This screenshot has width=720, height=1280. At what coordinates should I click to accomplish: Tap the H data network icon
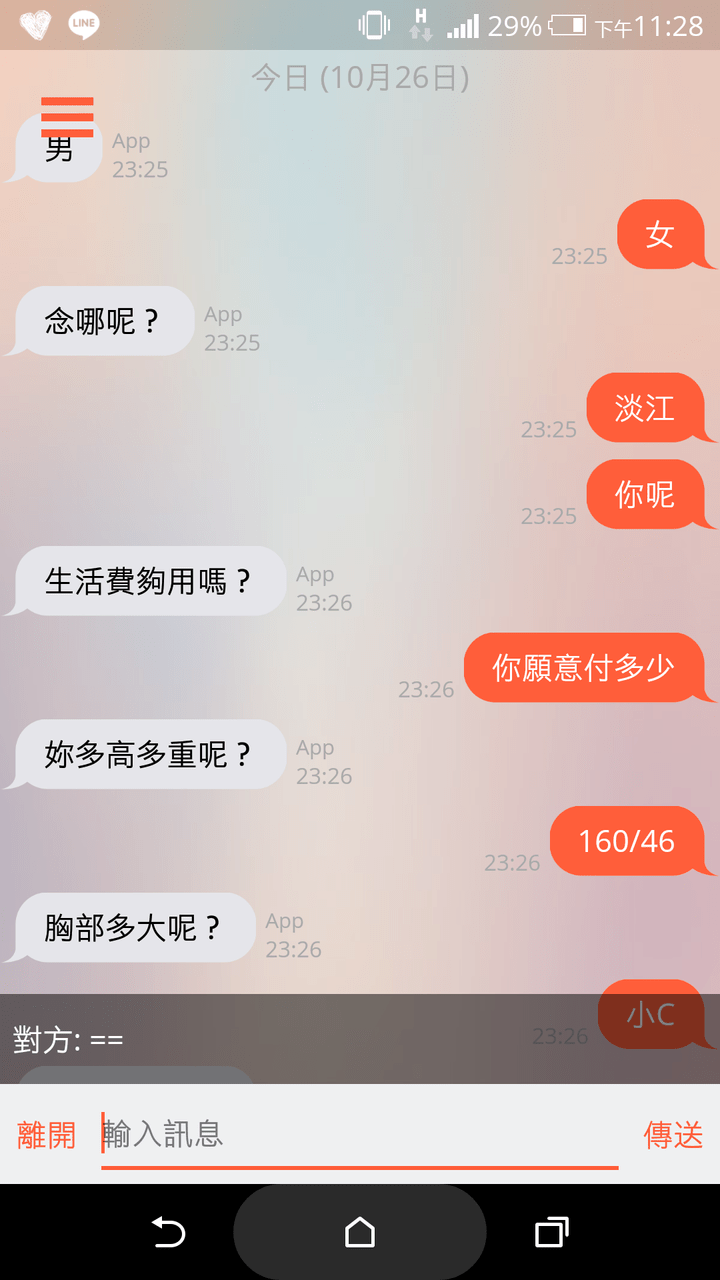click(420, 27)
